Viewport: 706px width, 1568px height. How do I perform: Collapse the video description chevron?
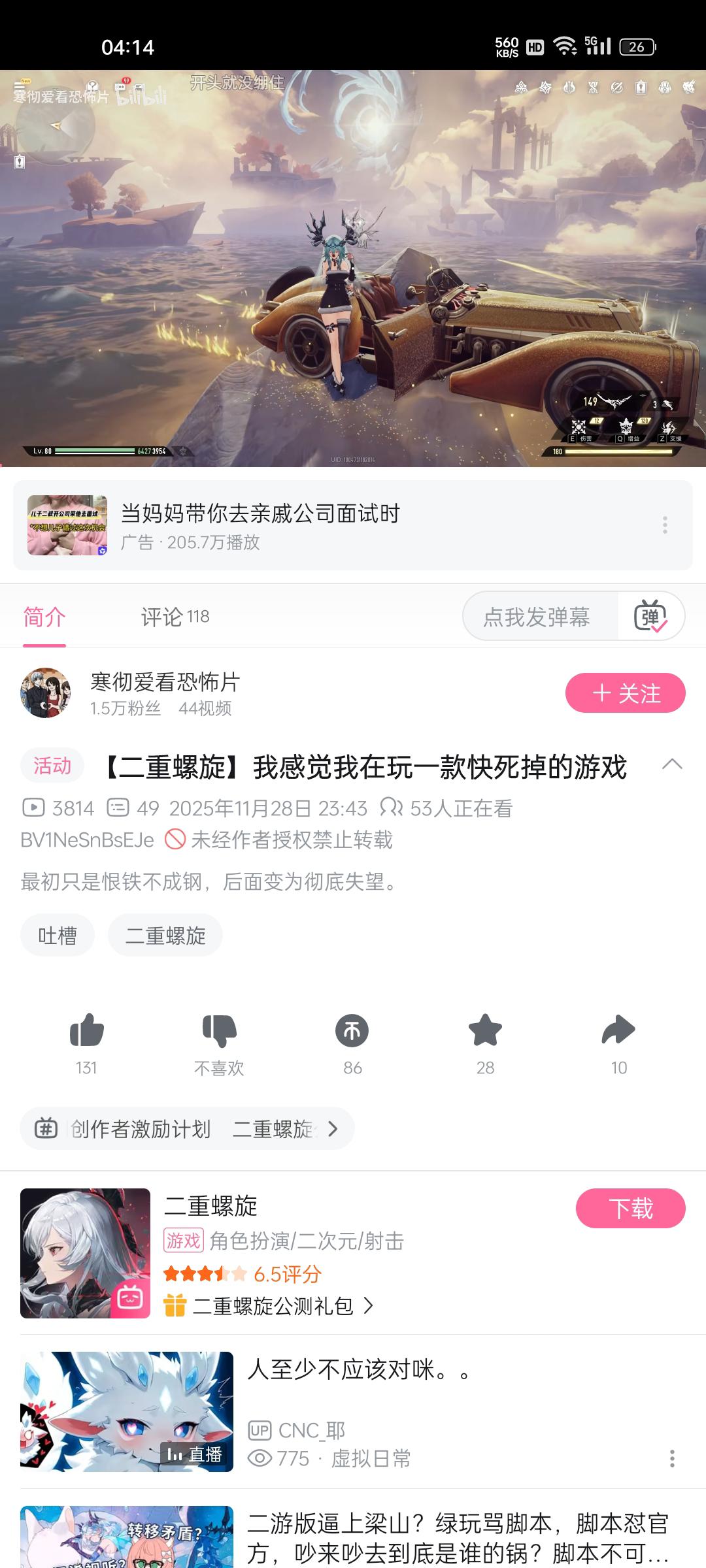pos(672,765)
